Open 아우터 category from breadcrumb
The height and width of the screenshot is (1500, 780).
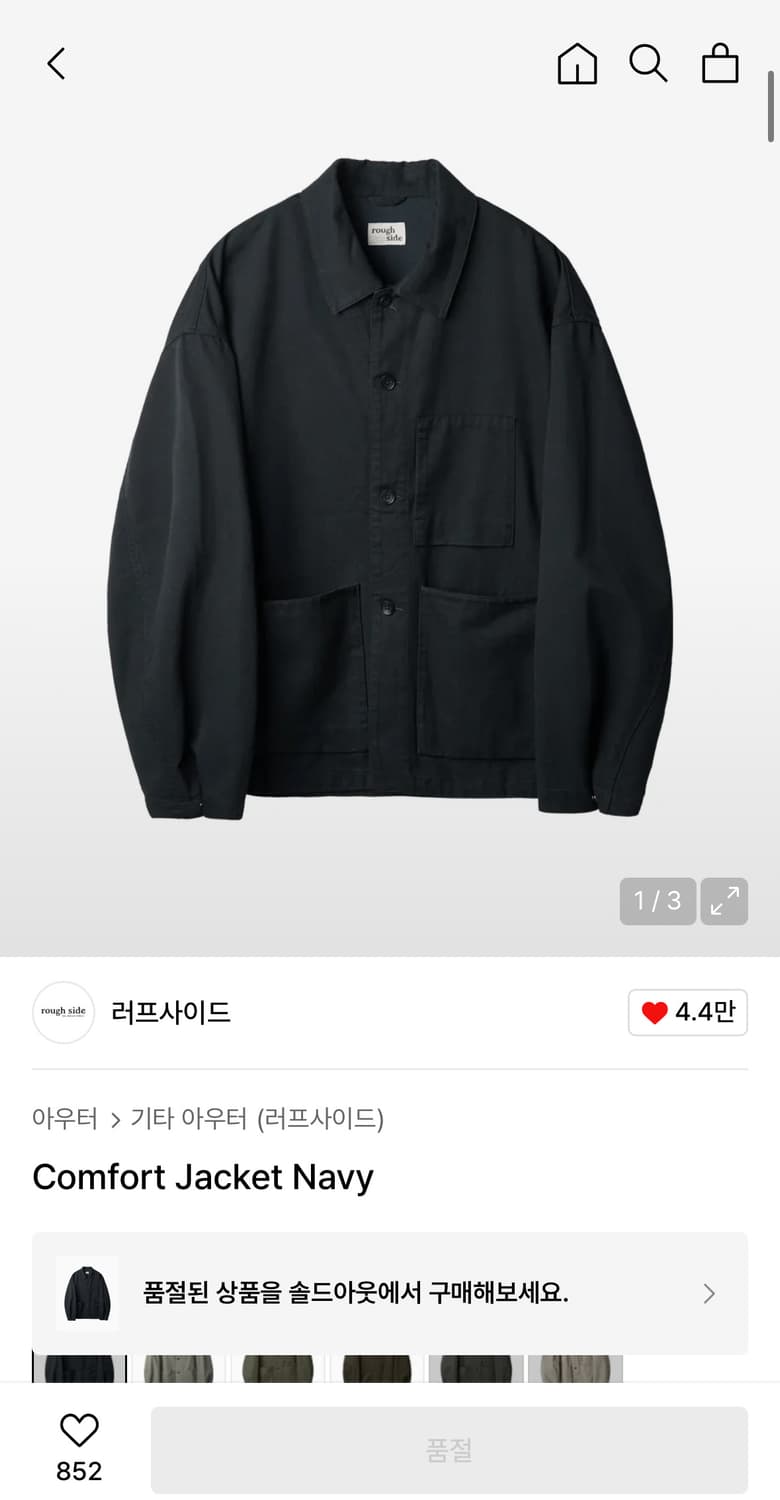63,1119
